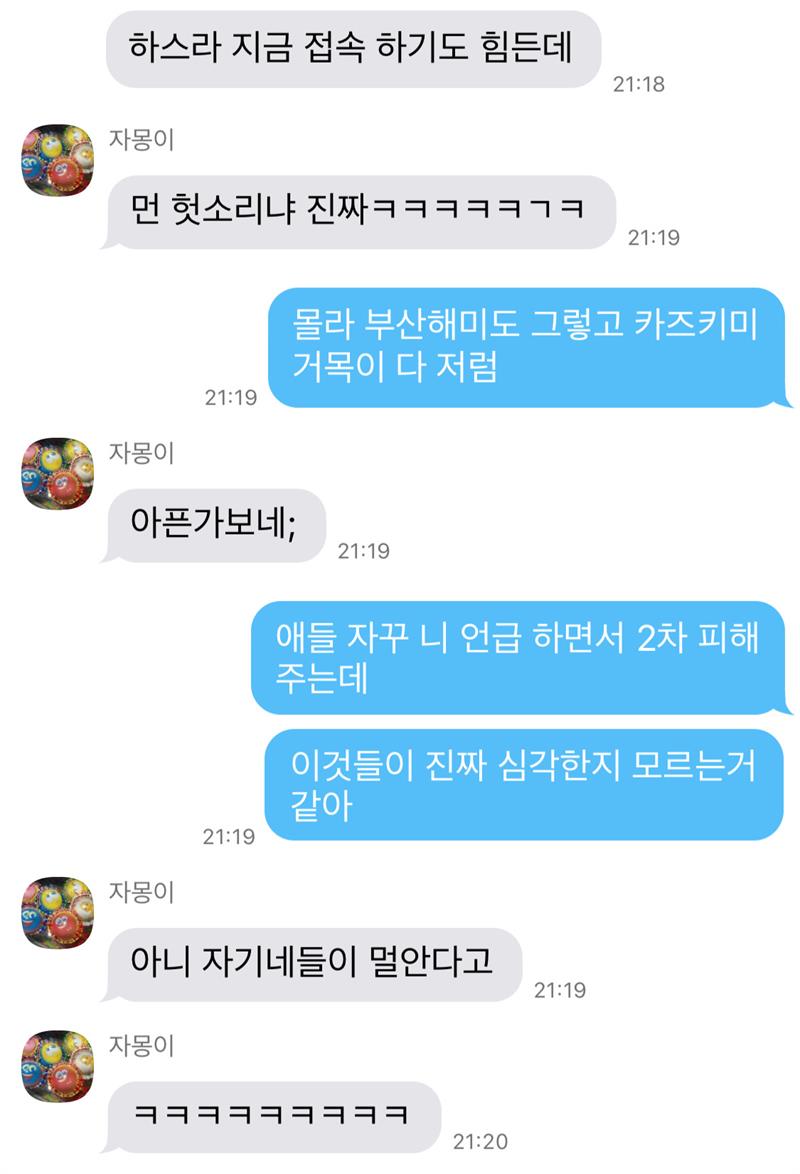
Task: View 자몽이's profile beside '아니 자기네들이 멀안다고'
Action: tap(57, 913)
